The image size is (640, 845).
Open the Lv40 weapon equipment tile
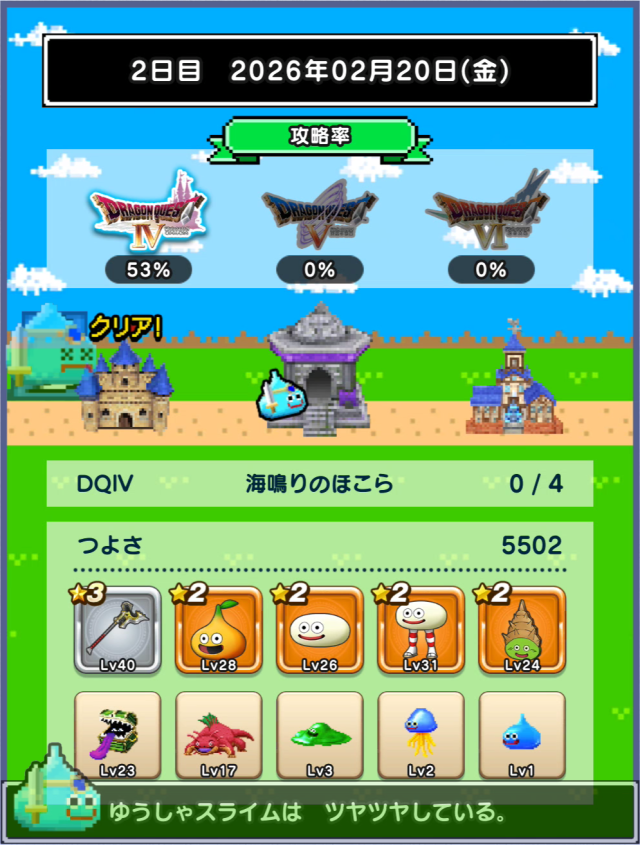[117, 630]
